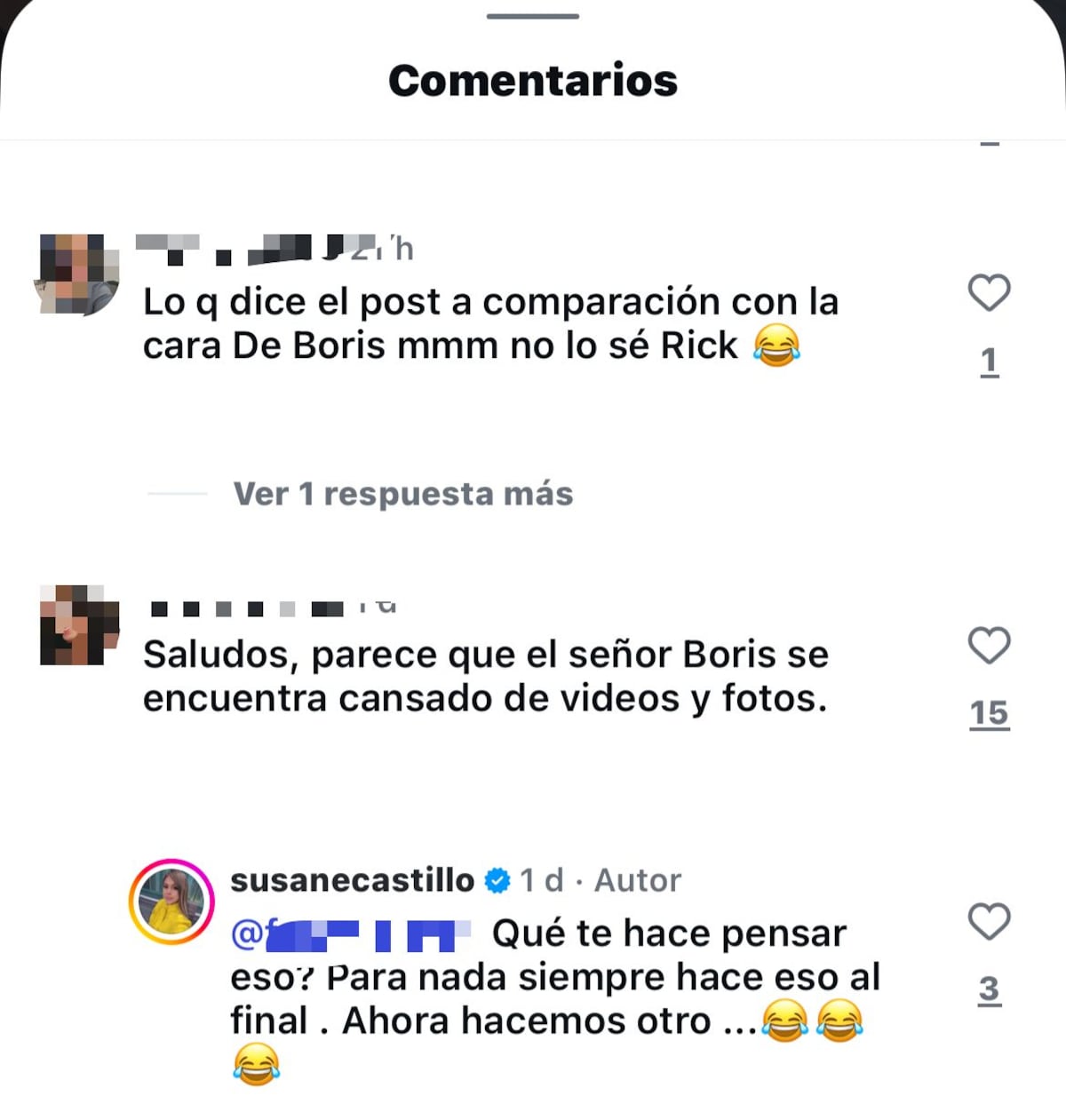
Task: Select the Comentarios header tab
Action: tap(531, 80)
